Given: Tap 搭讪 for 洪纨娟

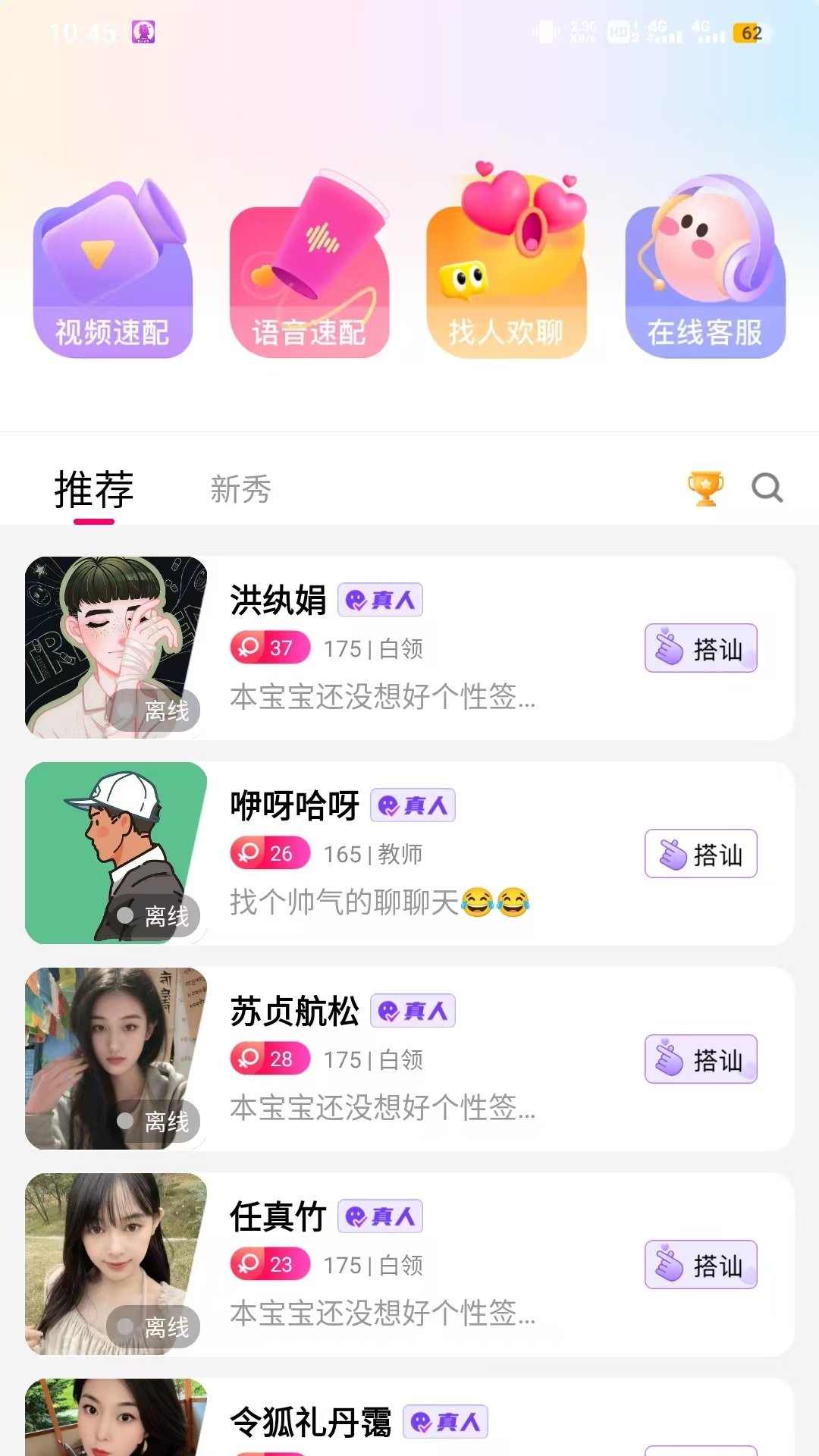Looking at the screenshot, I should point(701,648).
